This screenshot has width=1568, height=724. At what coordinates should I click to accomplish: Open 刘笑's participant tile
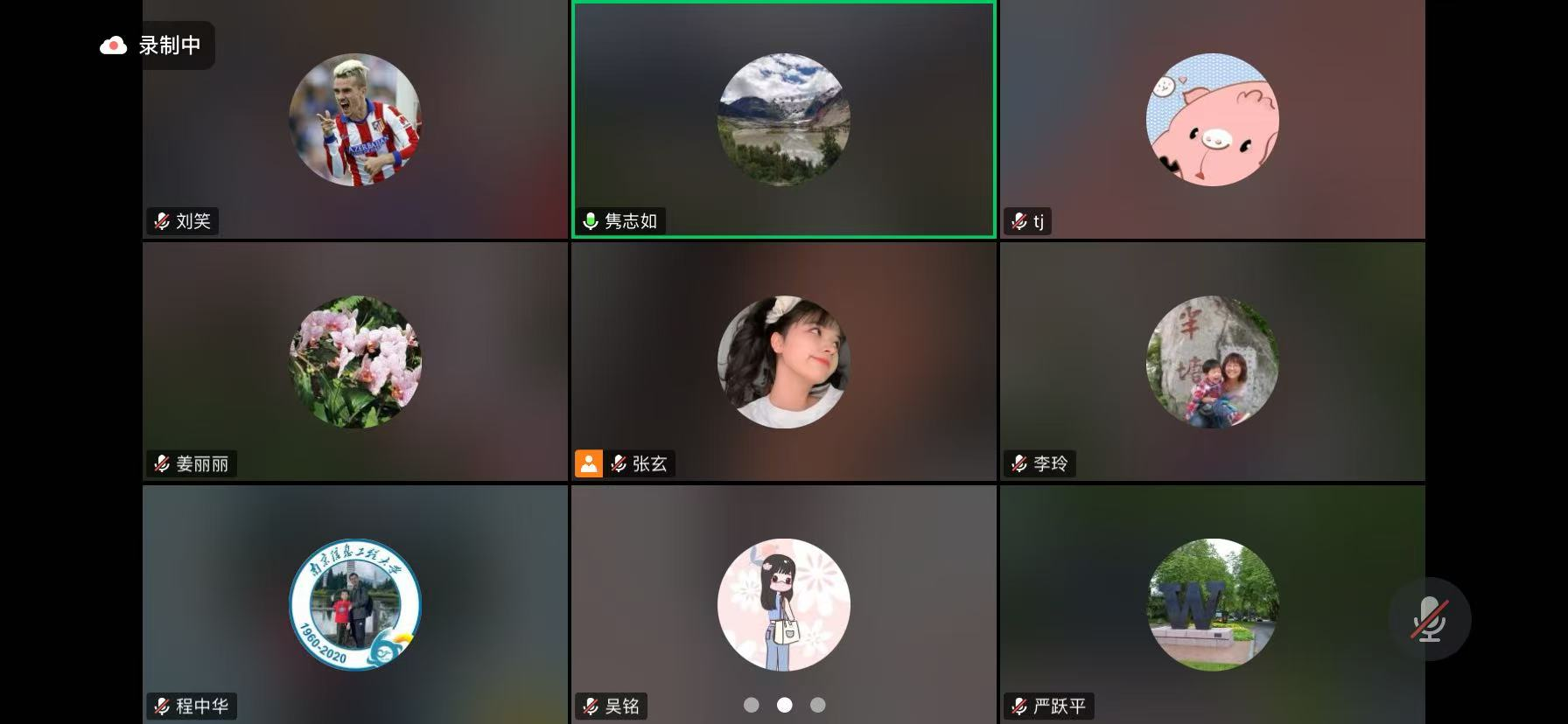pyautogui.click(x=354, y=120)
